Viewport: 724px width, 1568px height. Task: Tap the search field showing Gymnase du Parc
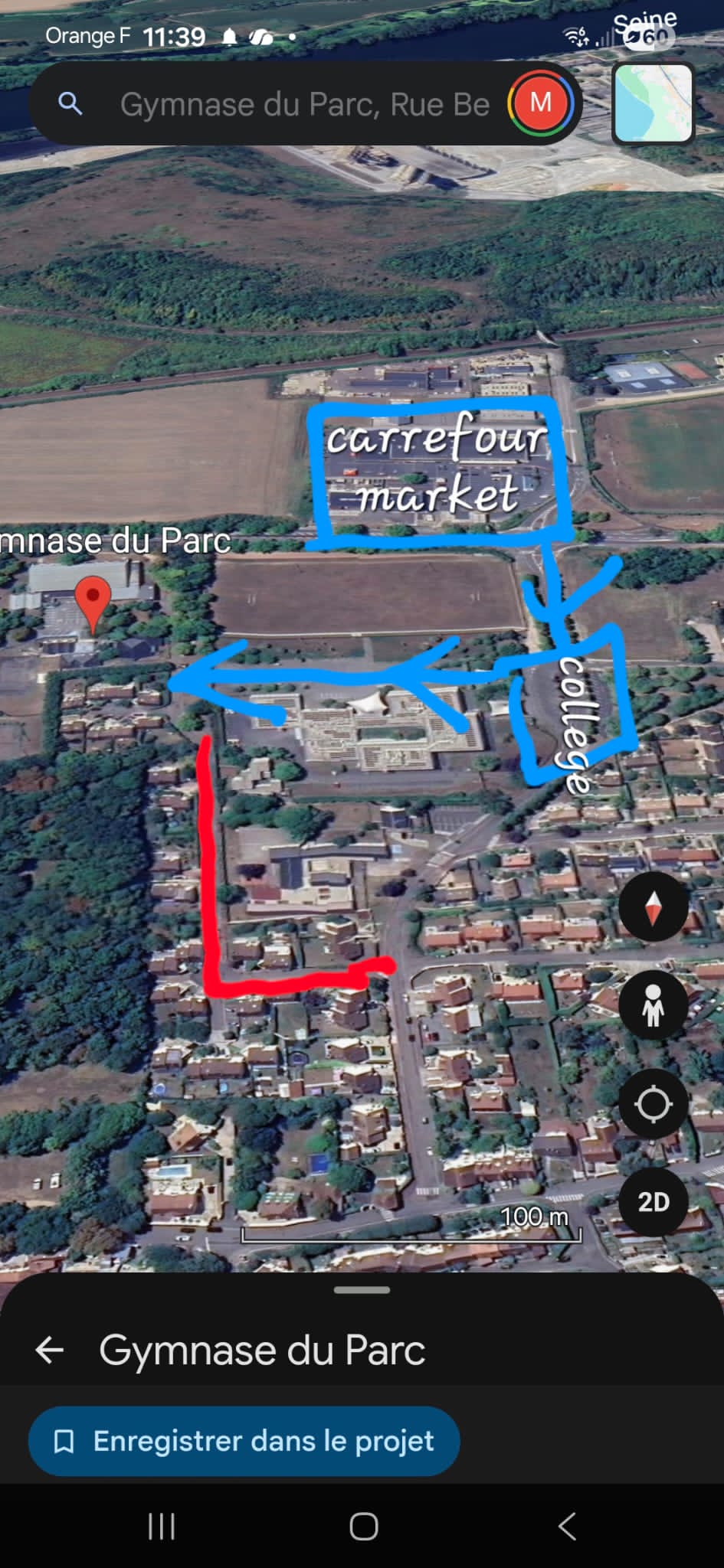coord(304,105)
